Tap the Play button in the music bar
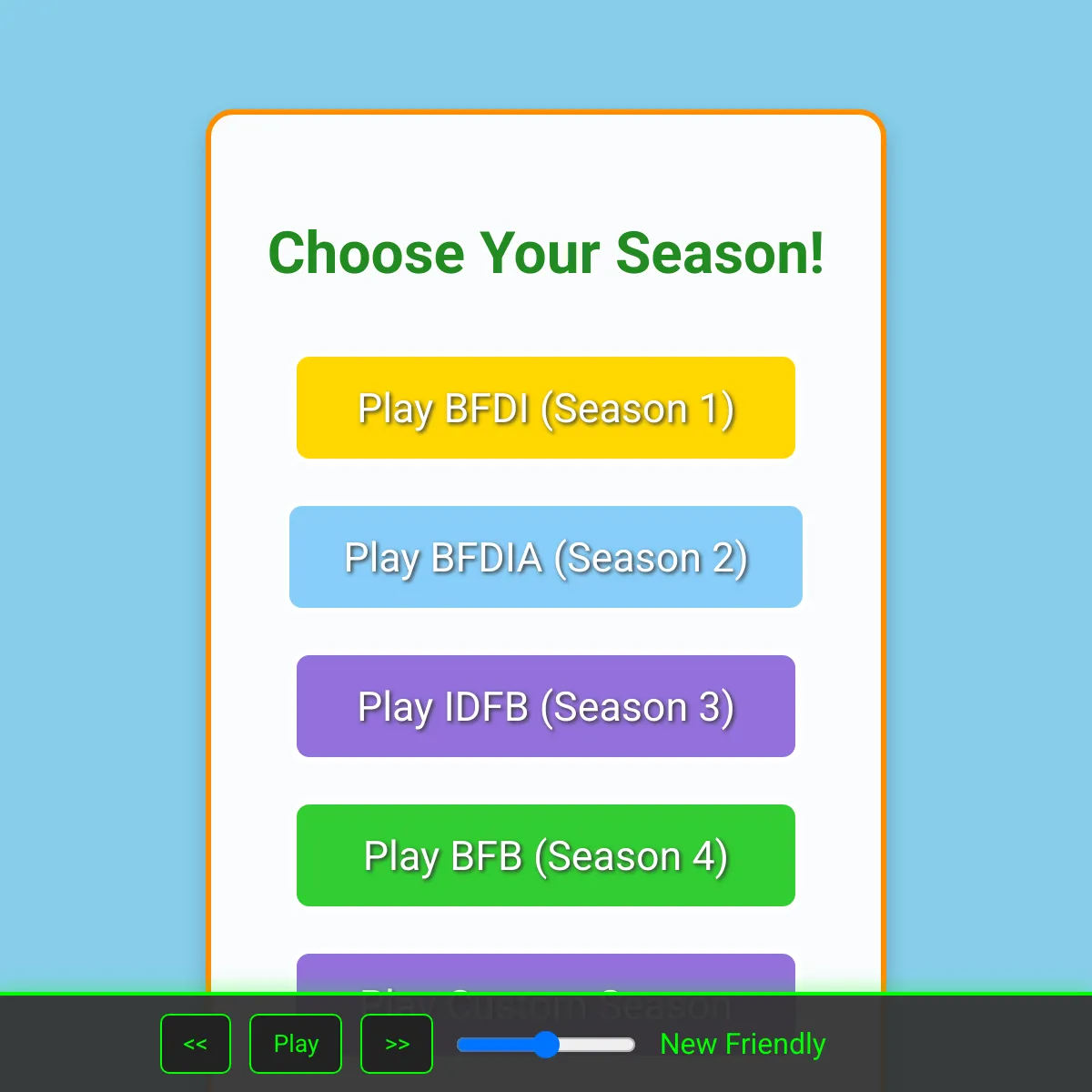The width and height of the screenshot is (1092, 1092). (296, 1044)
